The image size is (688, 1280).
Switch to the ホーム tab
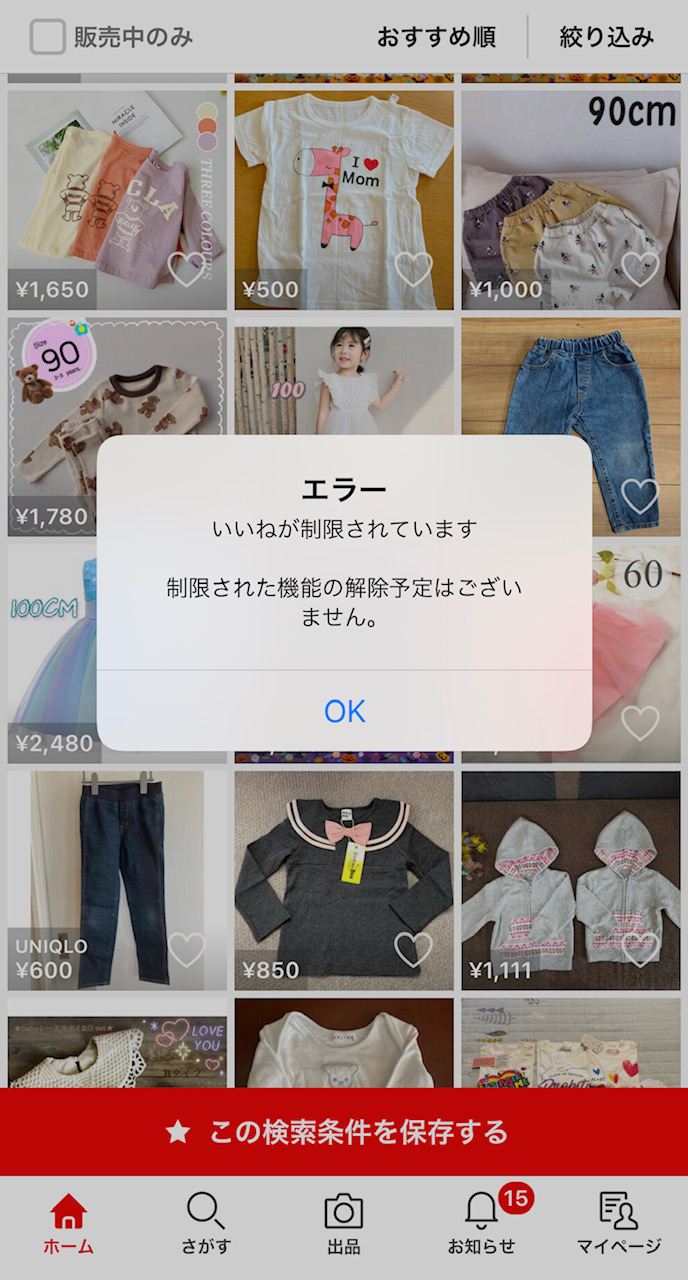tap(68, 1224)
